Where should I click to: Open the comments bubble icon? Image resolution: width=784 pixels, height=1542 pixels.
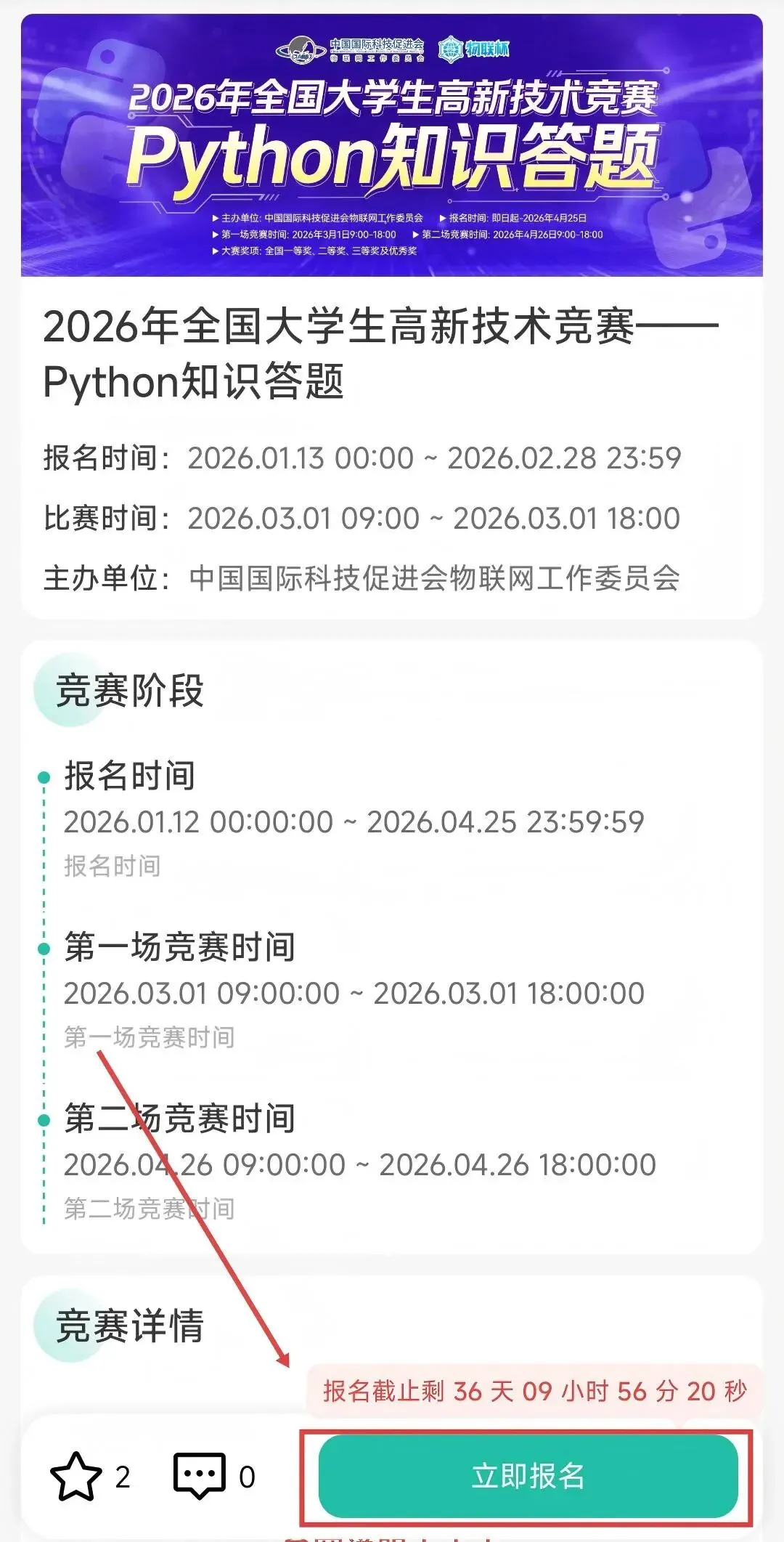tap(199, 1476)
